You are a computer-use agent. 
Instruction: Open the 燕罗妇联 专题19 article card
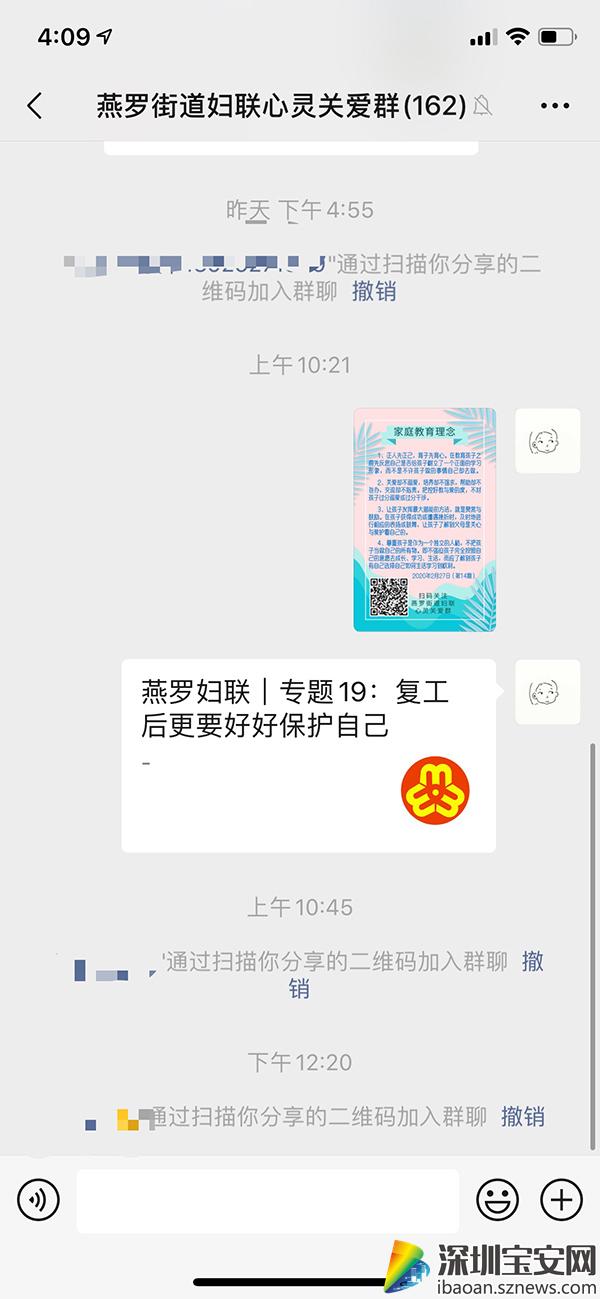click(308, 755)
